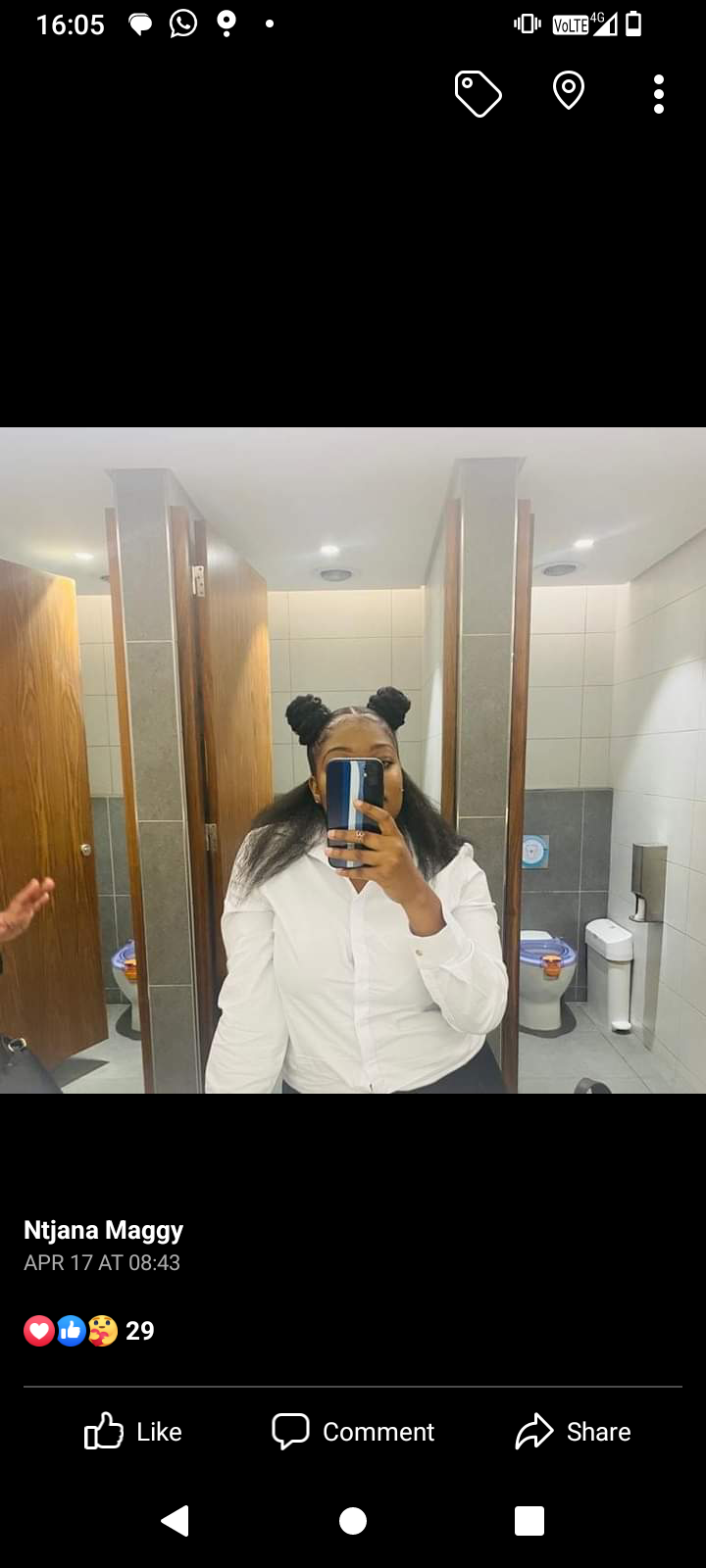View the 29 reactions
The height and width of the screenshot is (1568, 706).
pos(89,1330)
